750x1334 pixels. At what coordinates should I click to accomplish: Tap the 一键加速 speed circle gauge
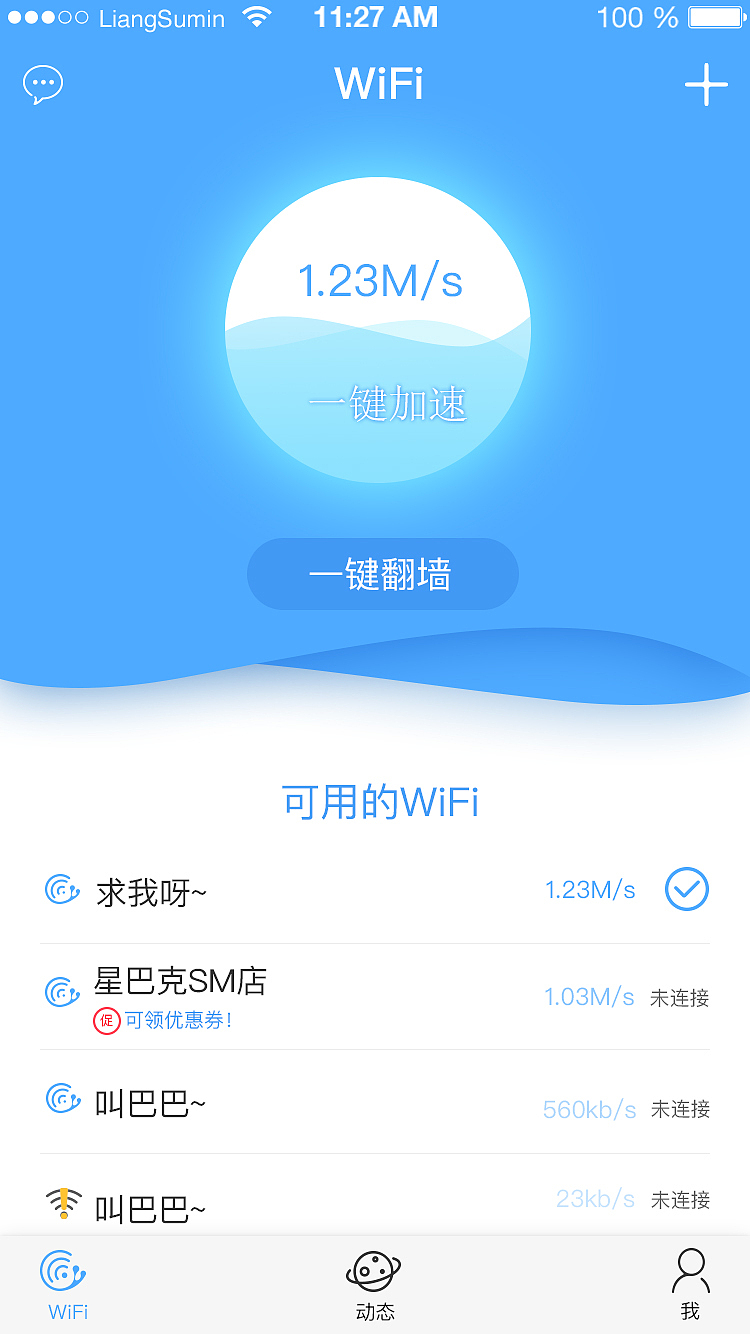click(x=378, y=330)
